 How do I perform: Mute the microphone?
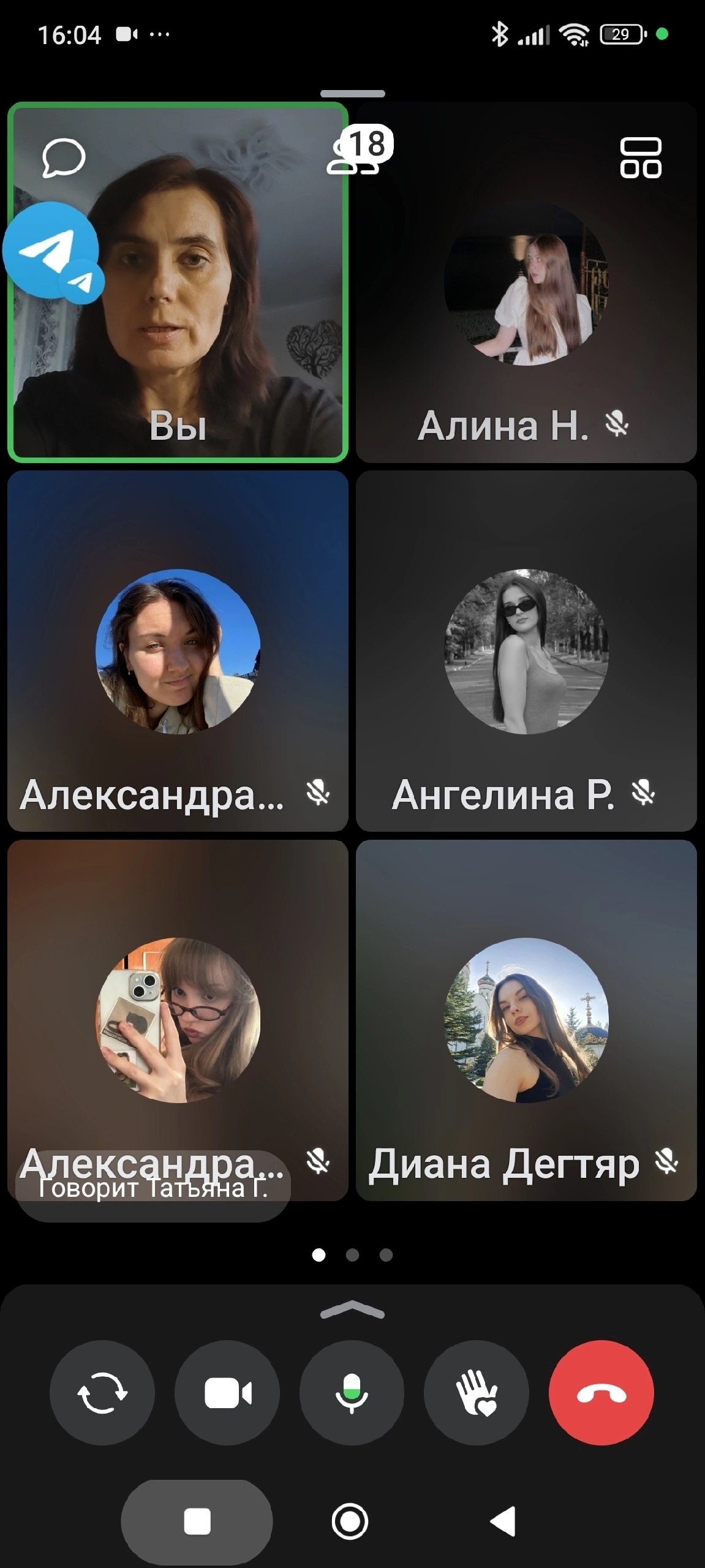[x=352, y=1394]
